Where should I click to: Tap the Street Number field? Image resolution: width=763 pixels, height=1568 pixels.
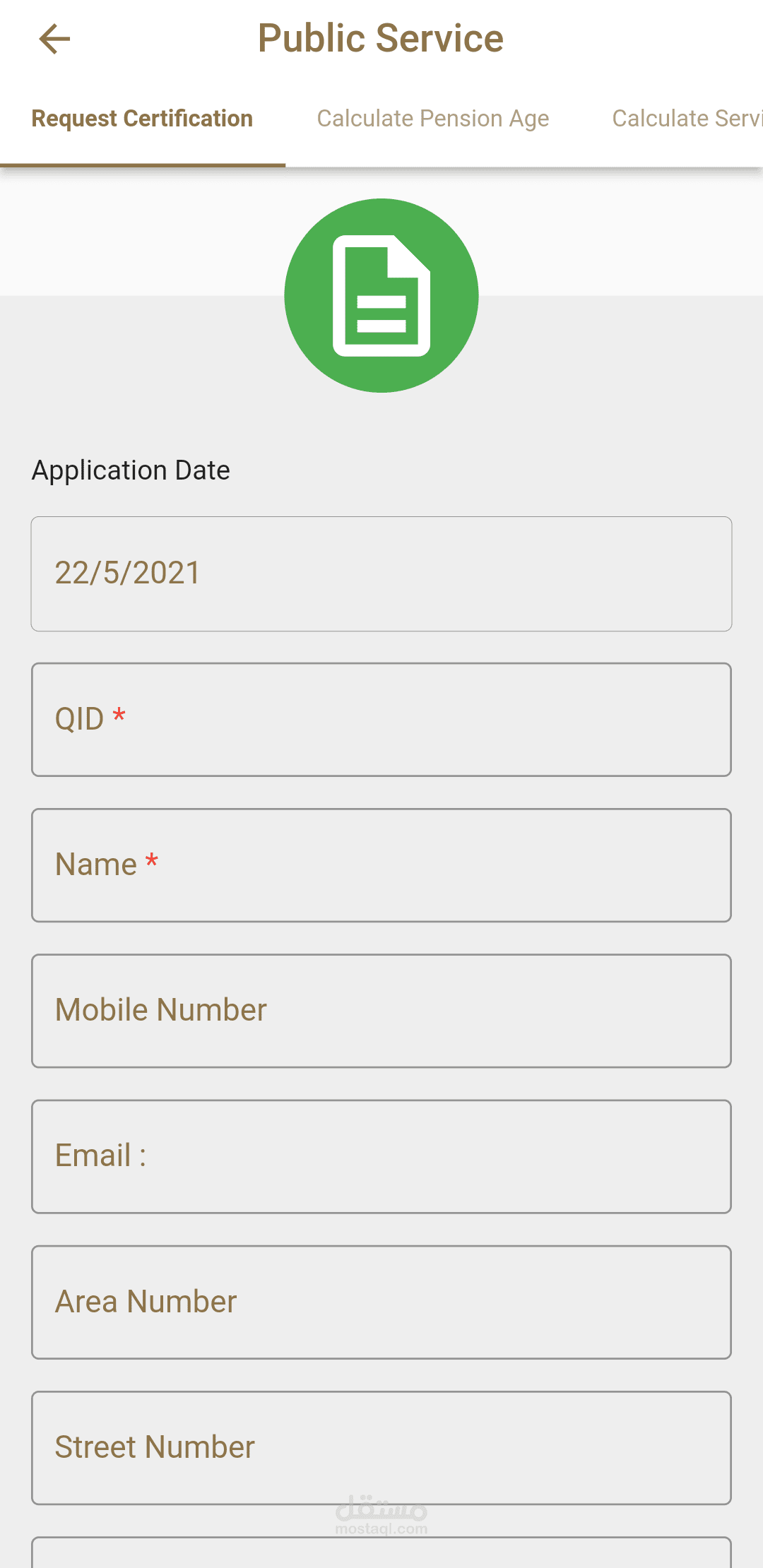point(381,1448)
